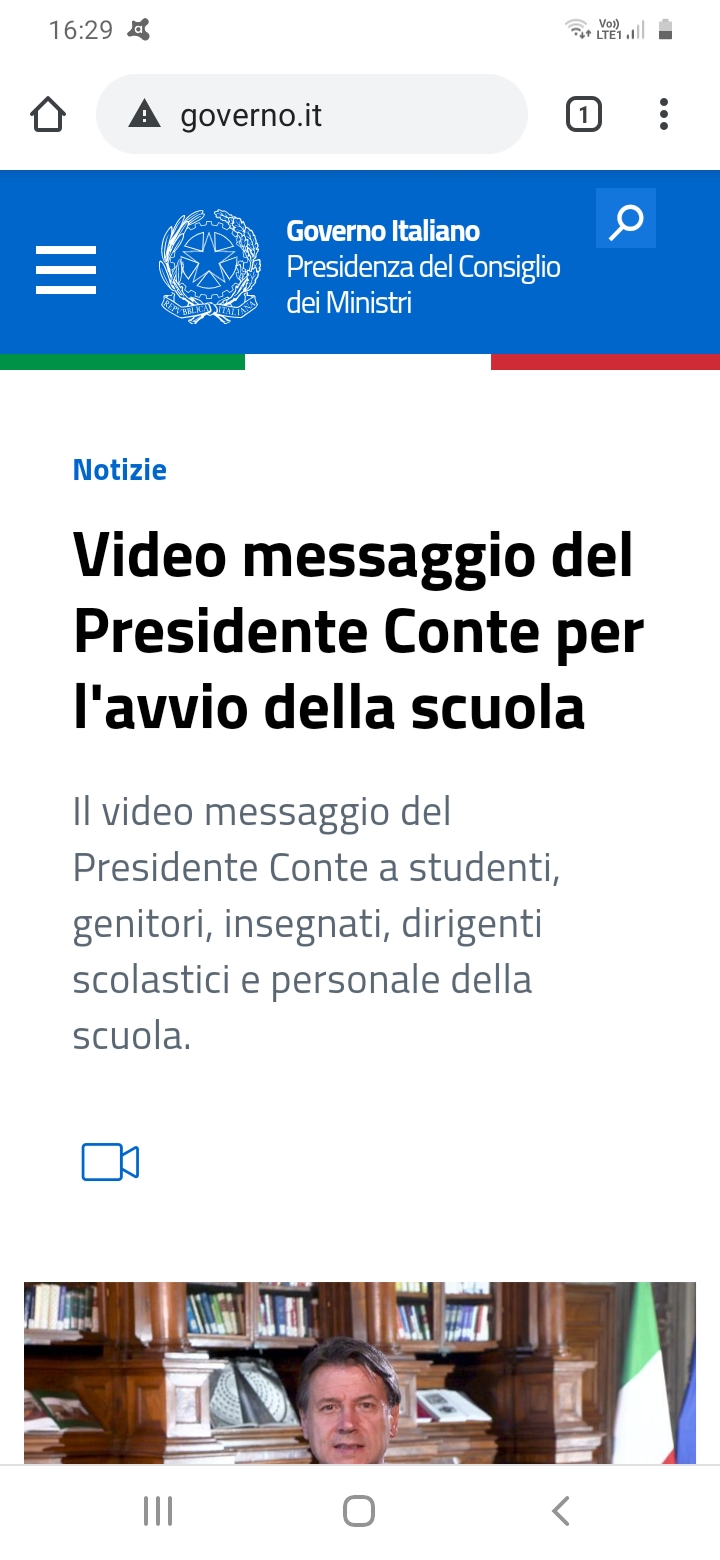View security info via the warning icon

145,115
